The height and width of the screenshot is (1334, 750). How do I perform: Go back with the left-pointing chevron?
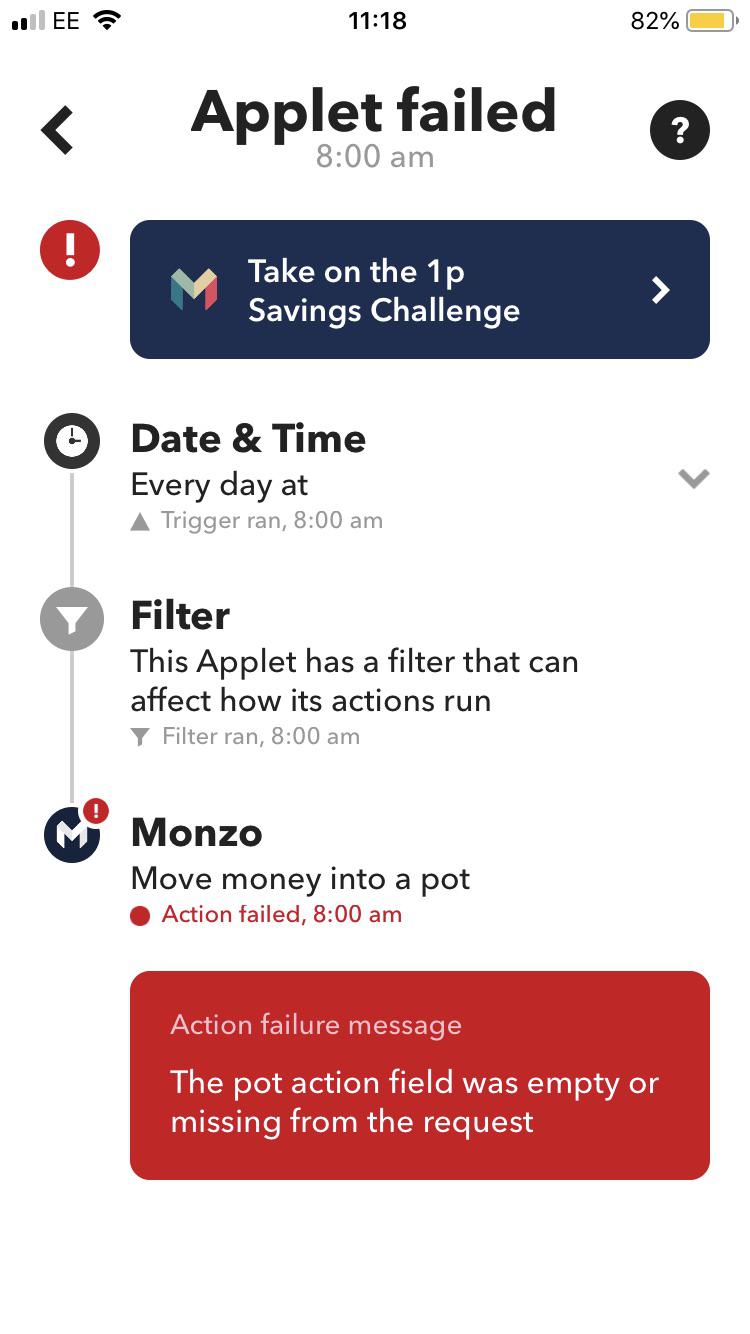[x=57, y=129]
